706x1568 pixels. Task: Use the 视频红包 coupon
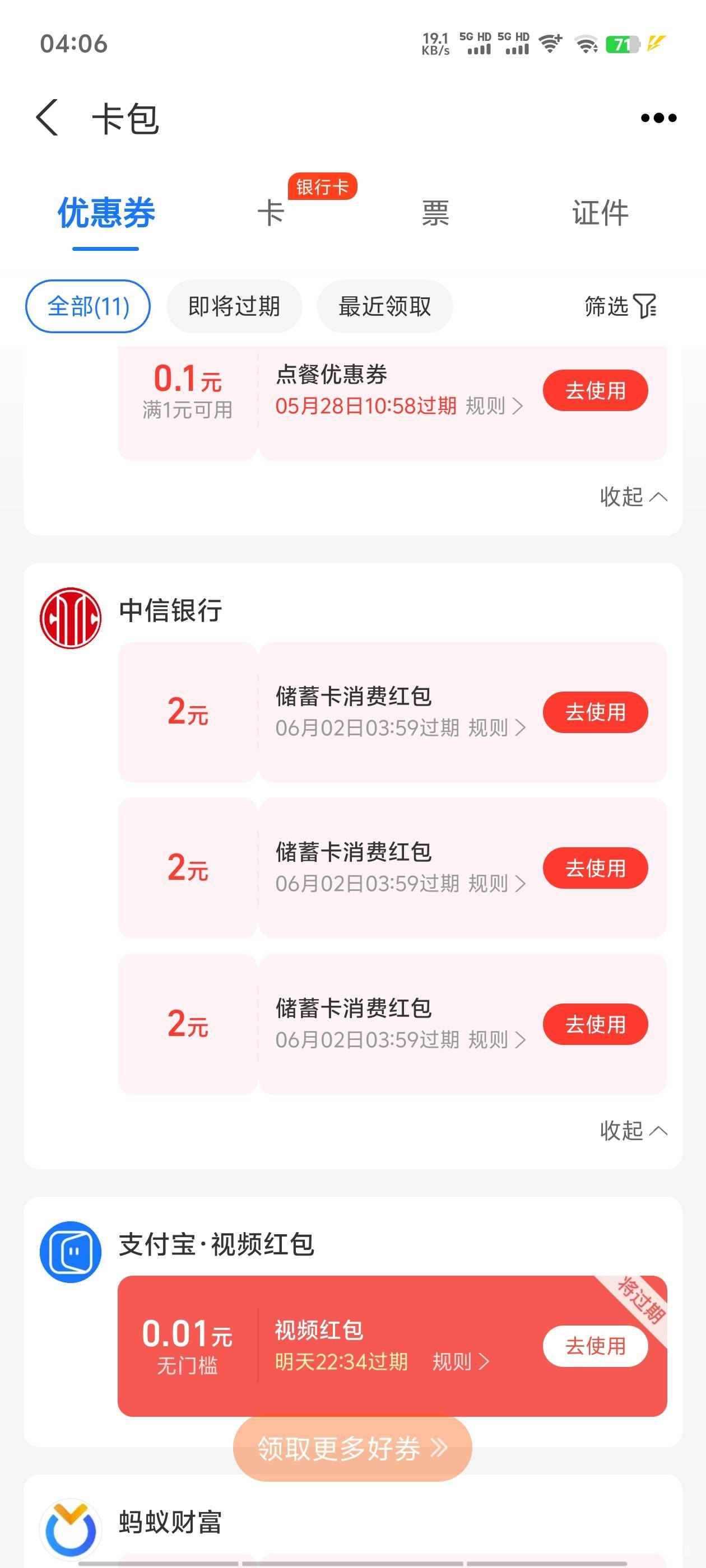595,1346
